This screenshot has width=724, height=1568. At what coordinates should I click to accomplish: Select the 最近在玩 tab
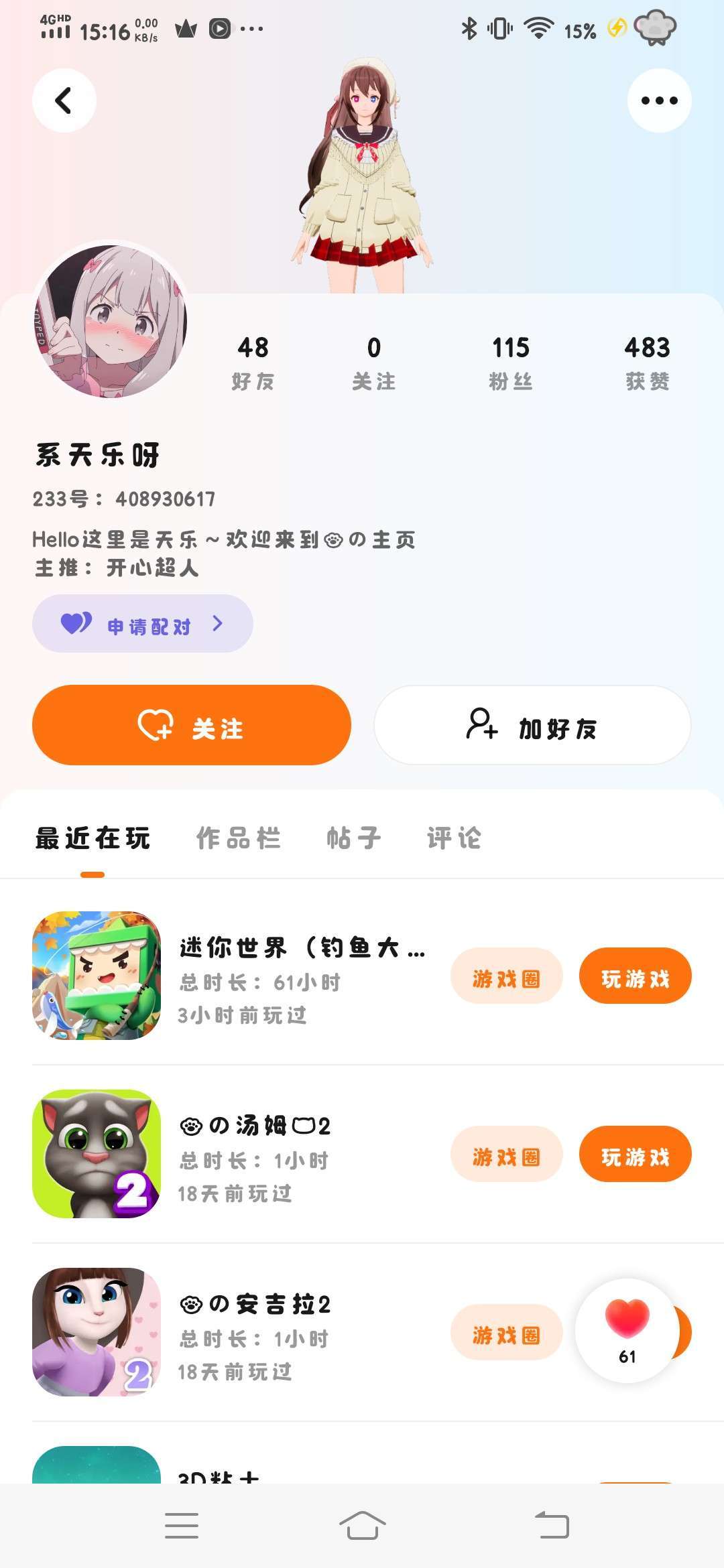pyautogui.click(x=93, y=838)
